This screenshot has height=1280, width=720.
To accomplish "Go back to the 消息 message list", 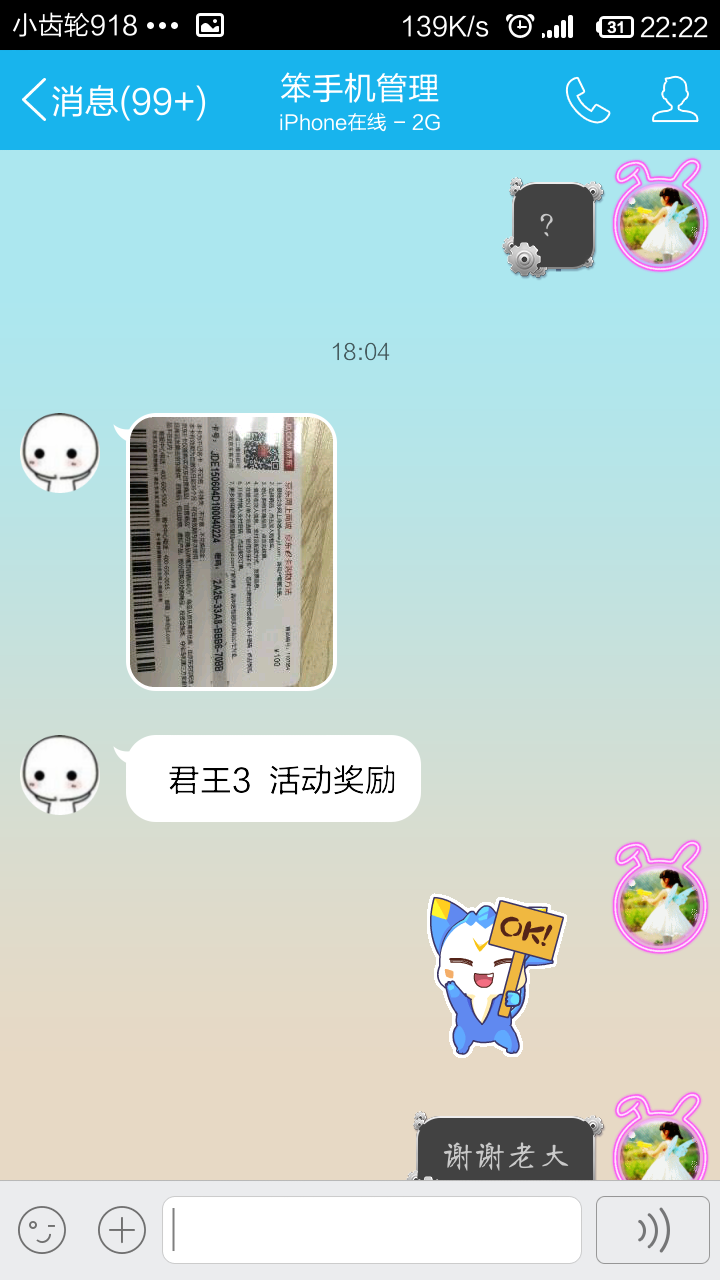I will point(112,101).
